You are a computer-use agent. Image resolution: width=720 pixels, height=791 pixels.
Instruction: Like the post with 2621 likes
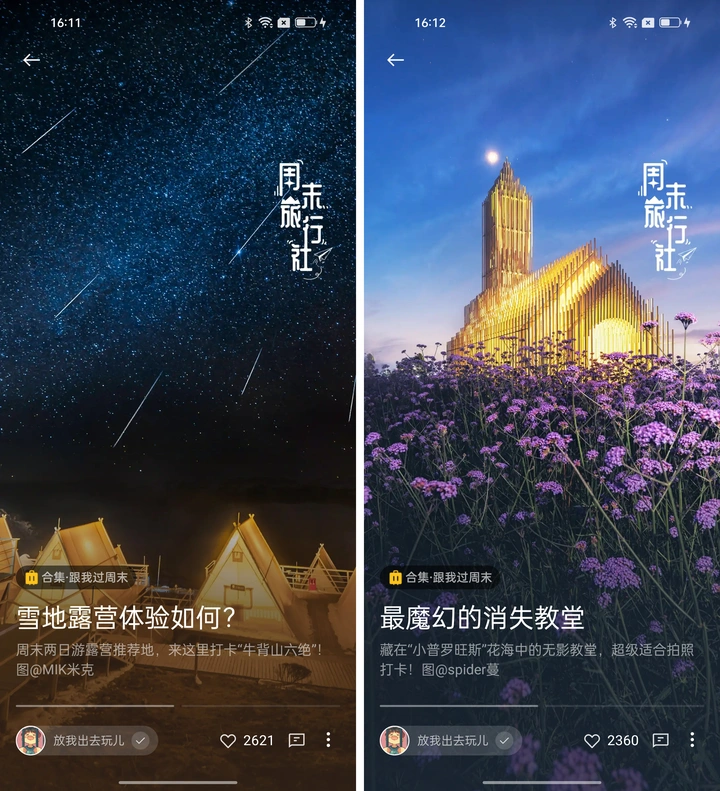(x=228, y=740)
